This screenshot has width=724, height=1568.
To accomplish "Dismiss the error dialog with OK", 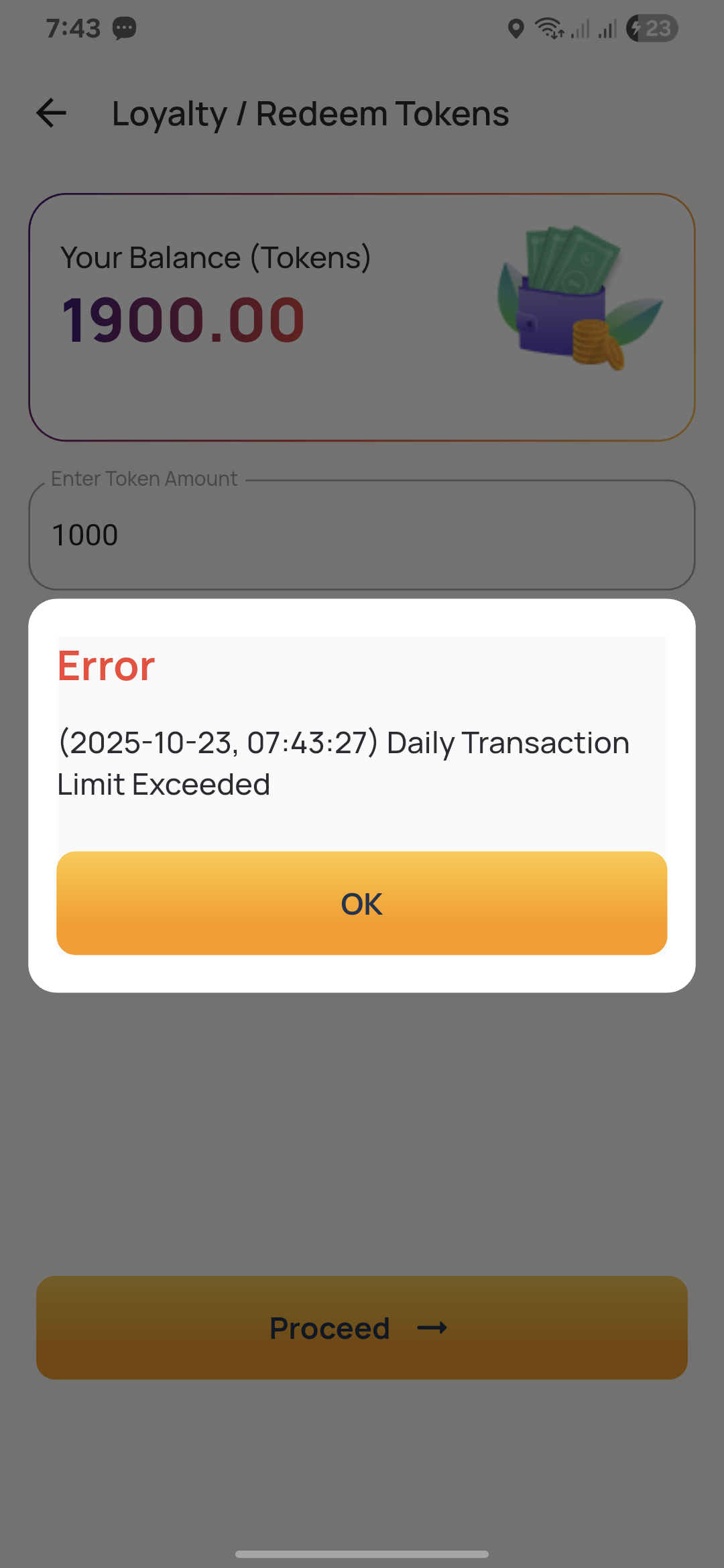I will [361, 903].
